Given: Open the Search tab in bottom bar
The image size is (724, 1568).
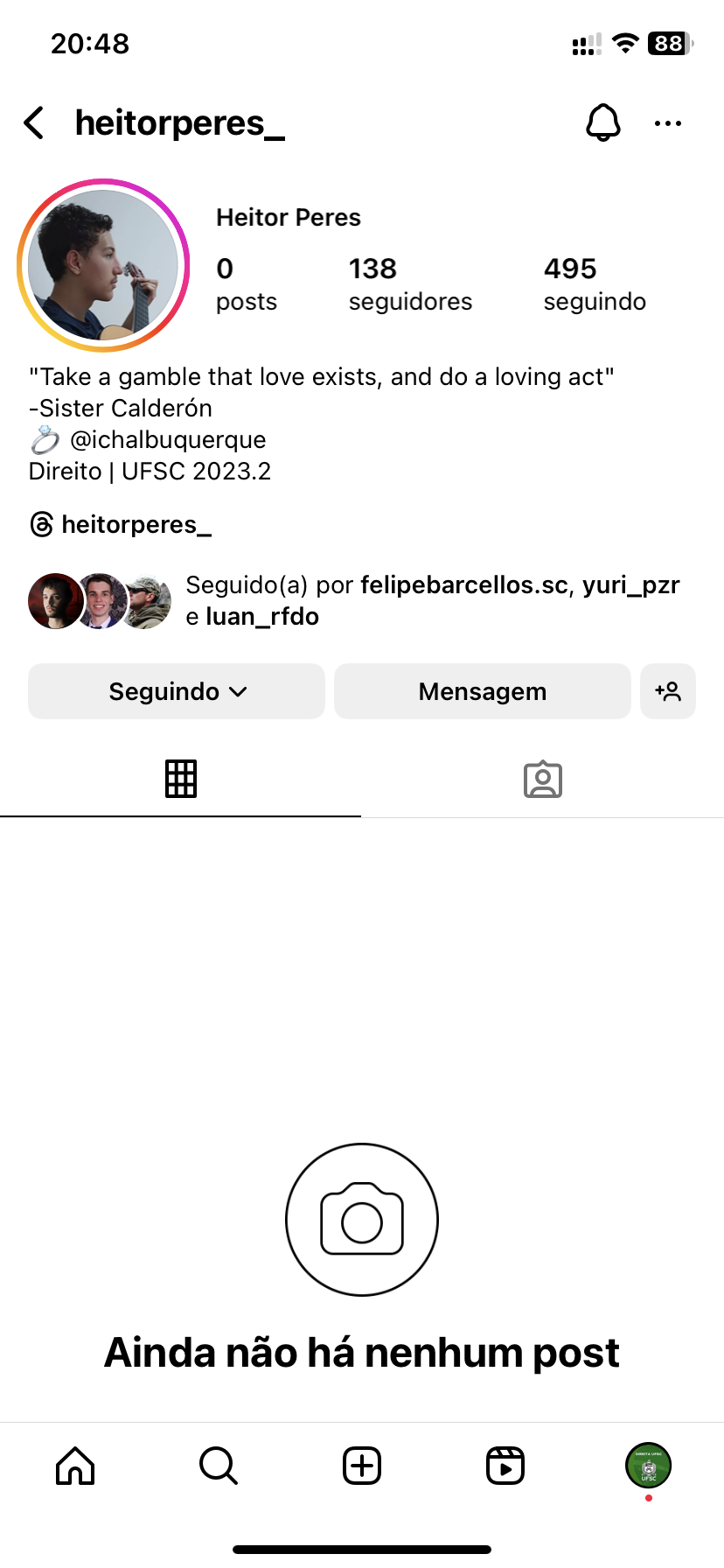Looking at the screenshot, I should 219,1466.
